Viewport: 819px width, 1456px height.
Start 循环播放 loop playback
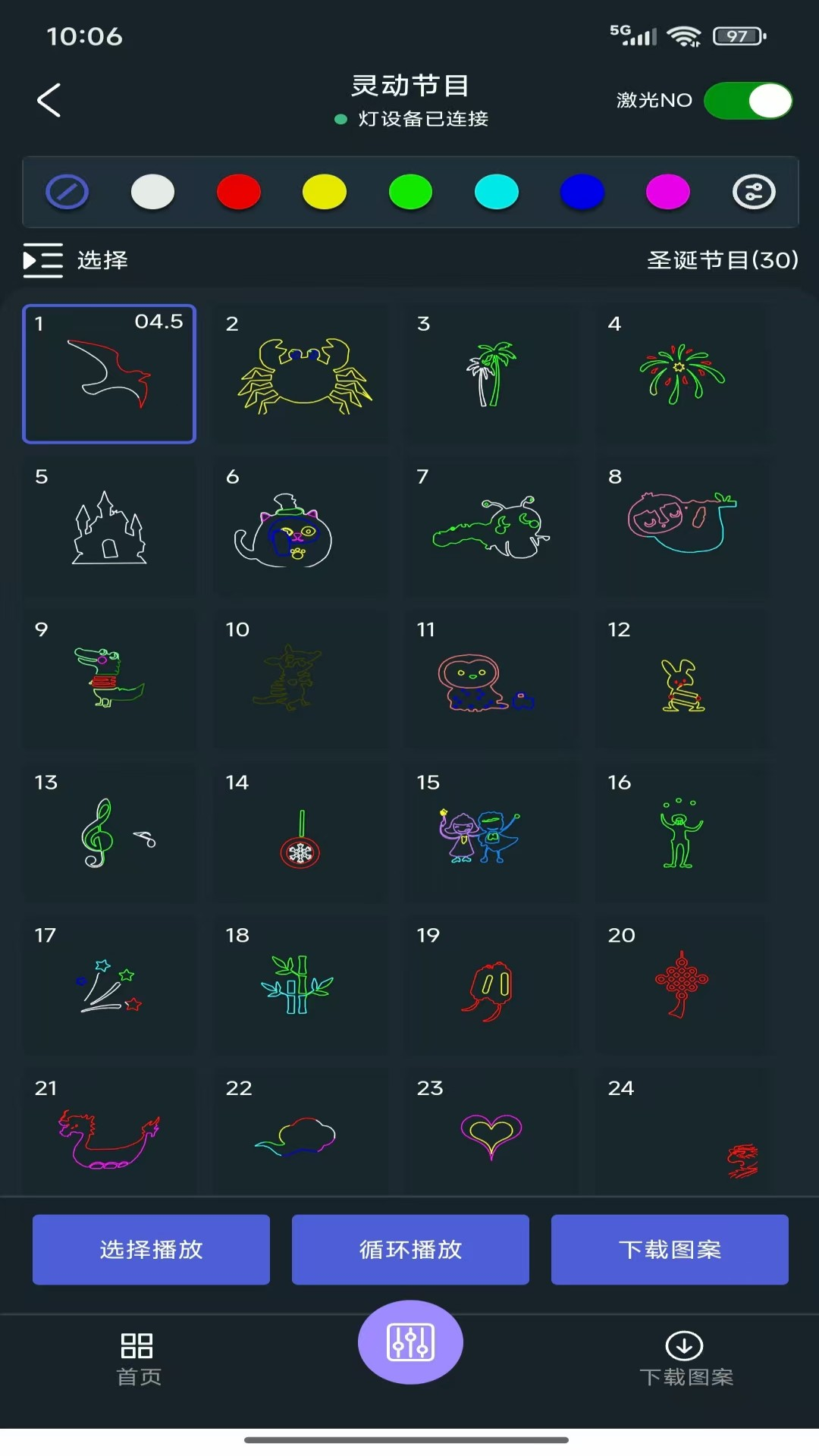coord(410,1250)
